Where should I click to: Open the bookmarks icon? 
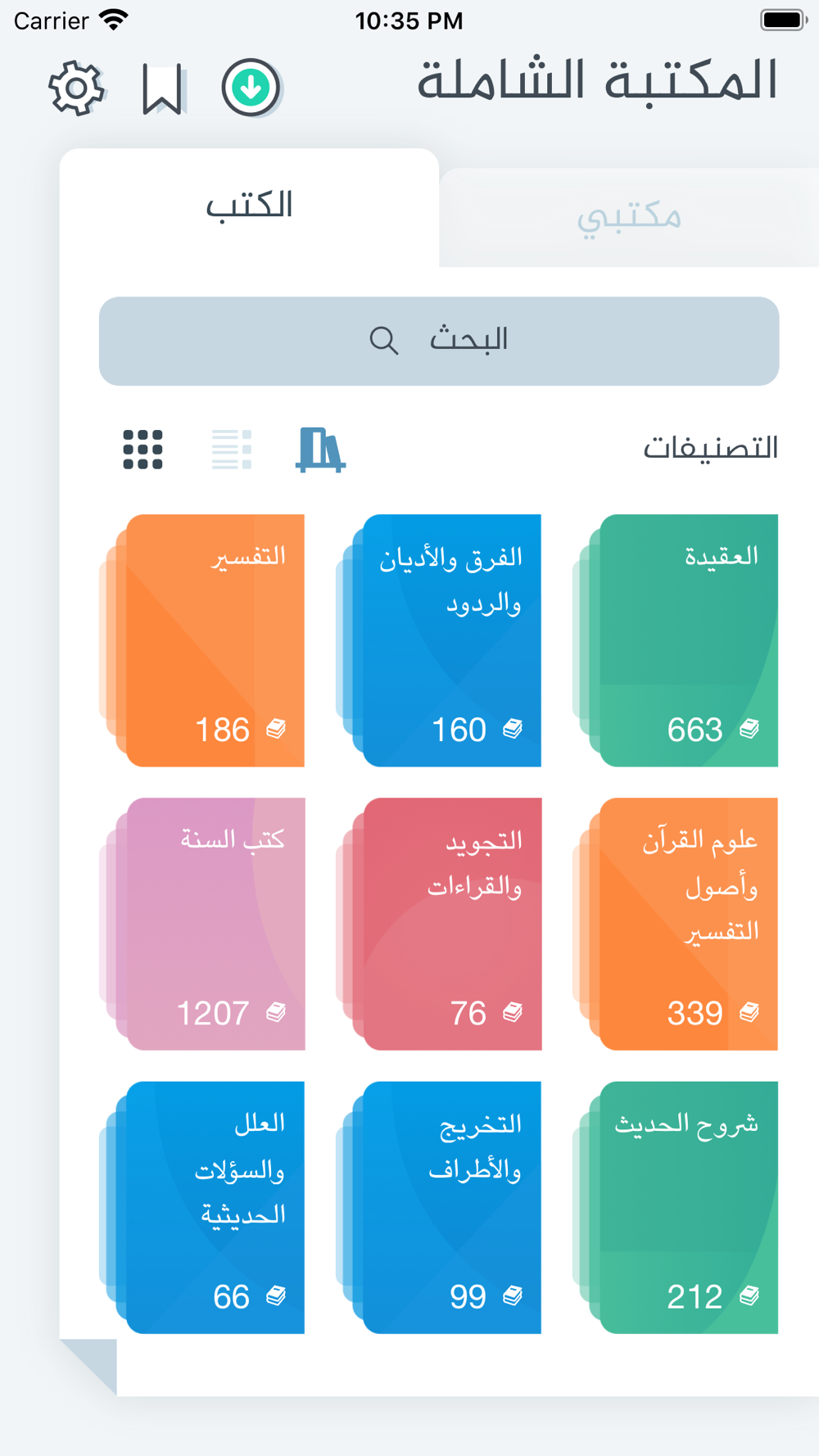[162, 88]
